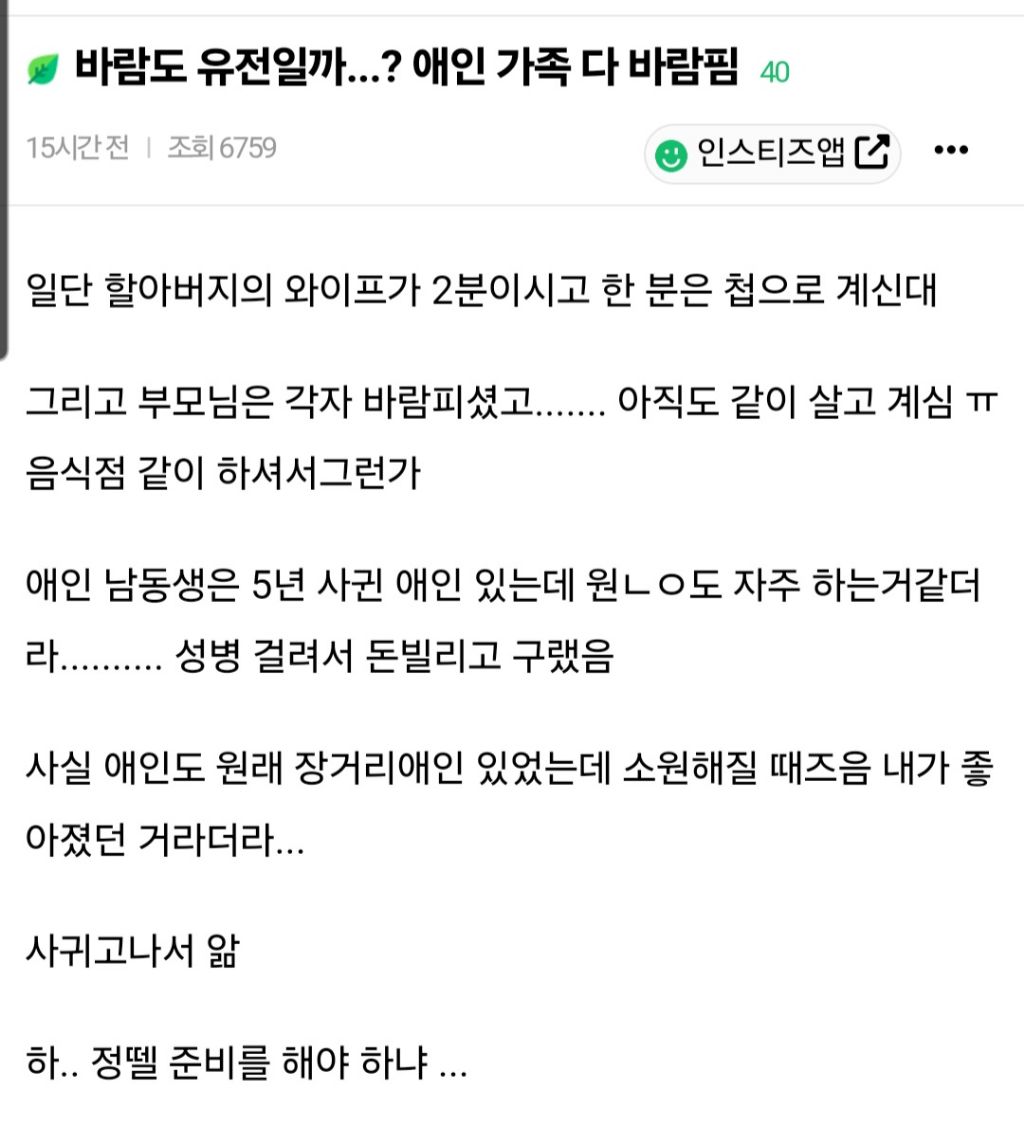Open the post in the 인스티즈앱
This screenshot has height=1126, width=1024.
point(772,154)
